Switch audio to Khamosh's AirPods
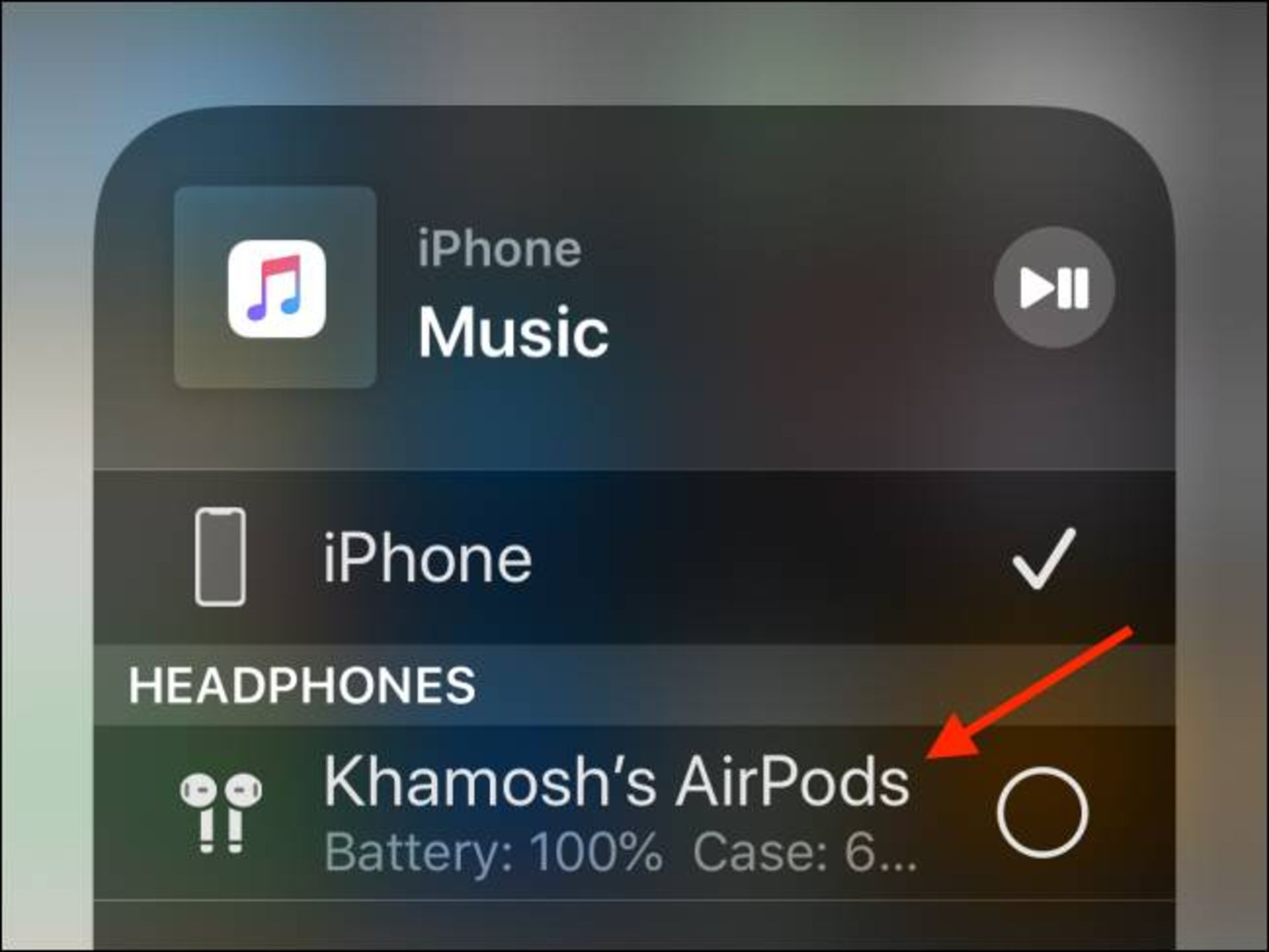 [1042, 812]
